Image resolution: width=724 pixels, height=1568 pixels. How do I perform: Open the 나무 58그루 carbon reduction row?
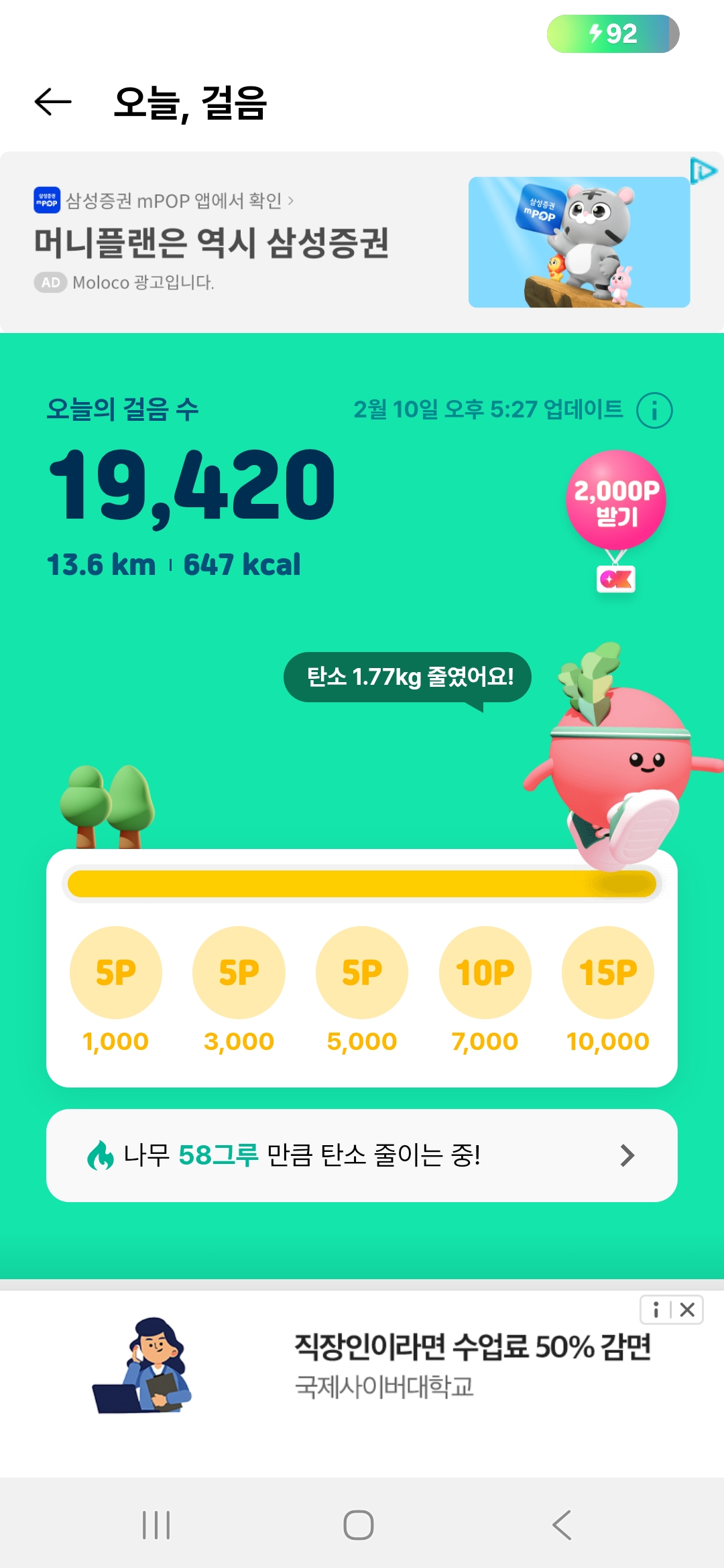[x=362, y=1155]
